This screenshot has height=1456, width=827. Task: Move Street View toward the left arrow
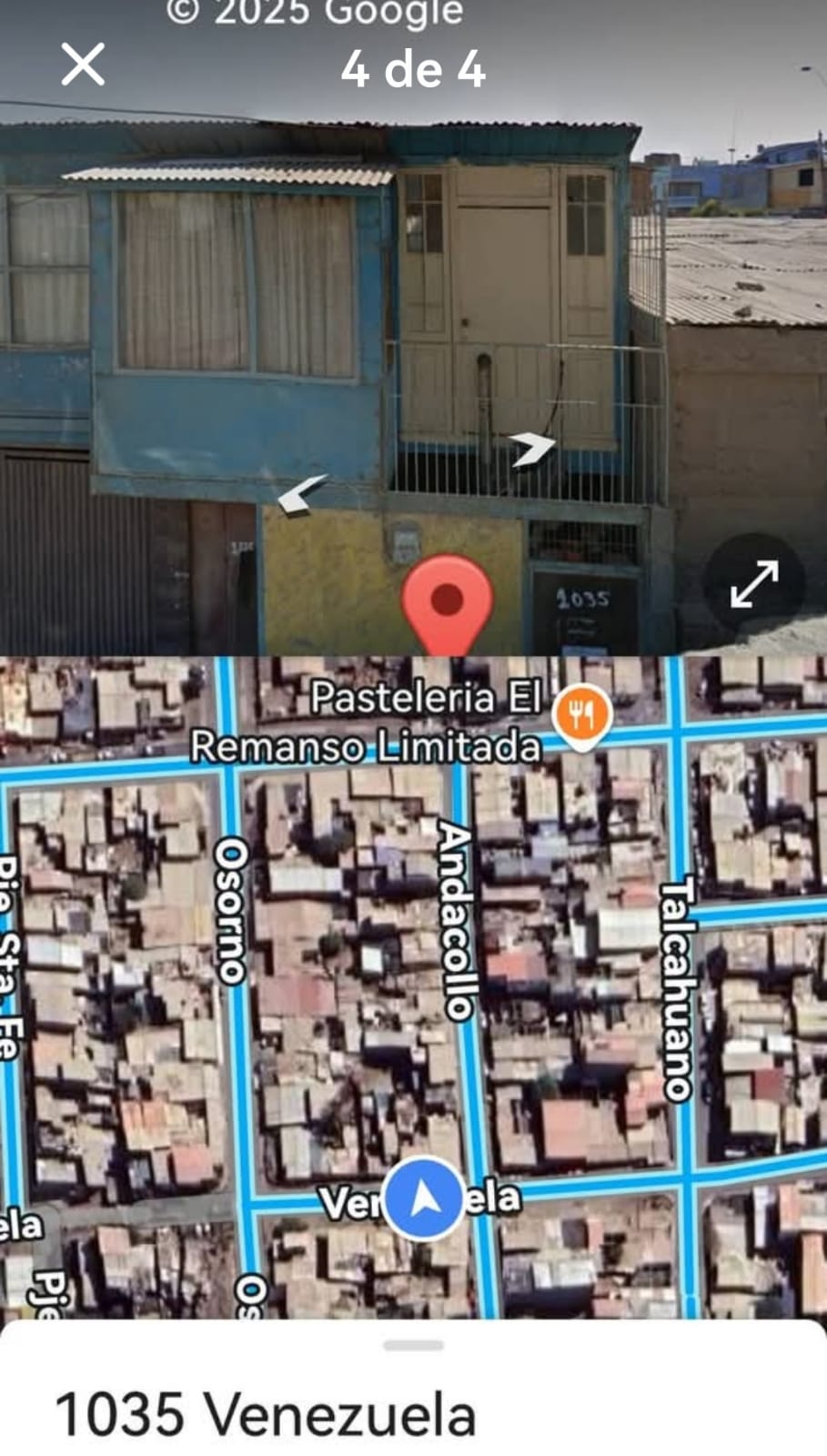tap(302, 494)
